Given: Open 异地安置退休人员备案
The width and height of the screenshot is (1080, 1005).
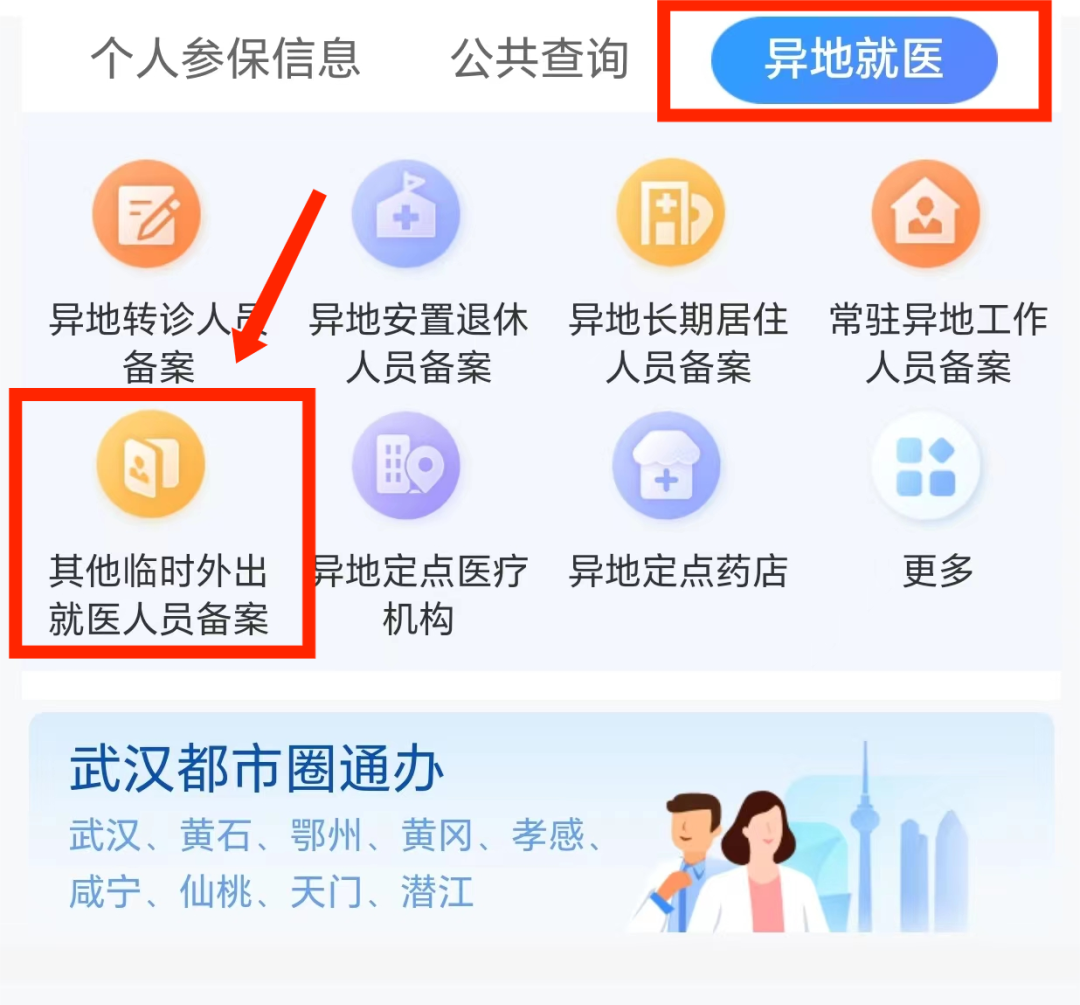Looking at the screenshot, I should click(x=406, y=214).
